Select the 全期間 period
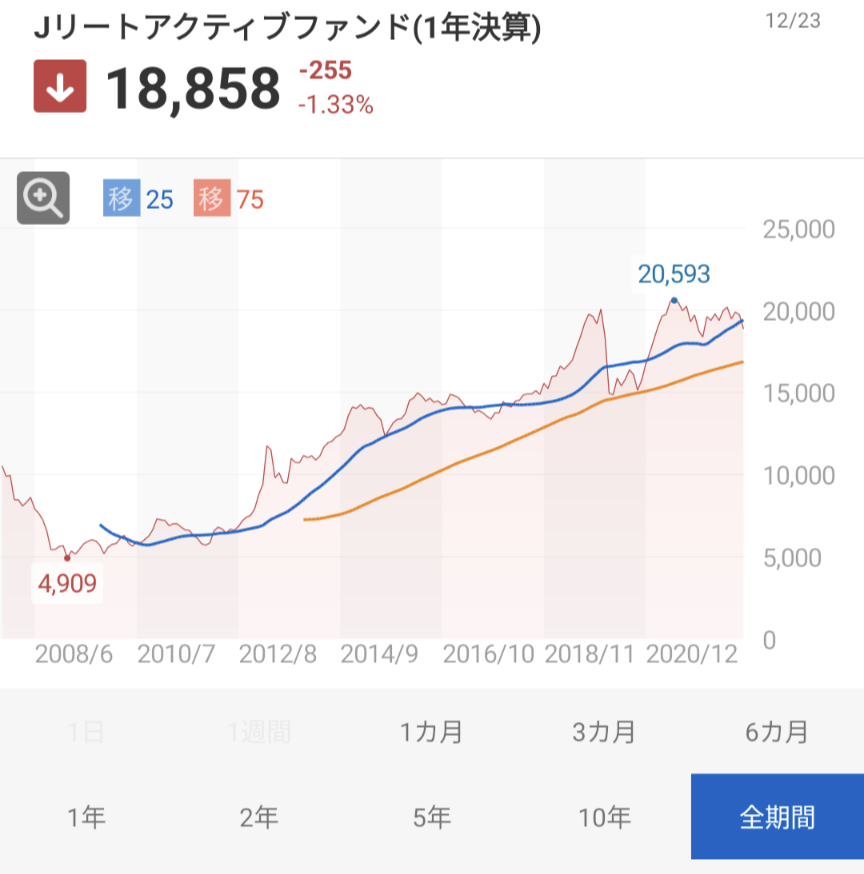 point(777,818)
